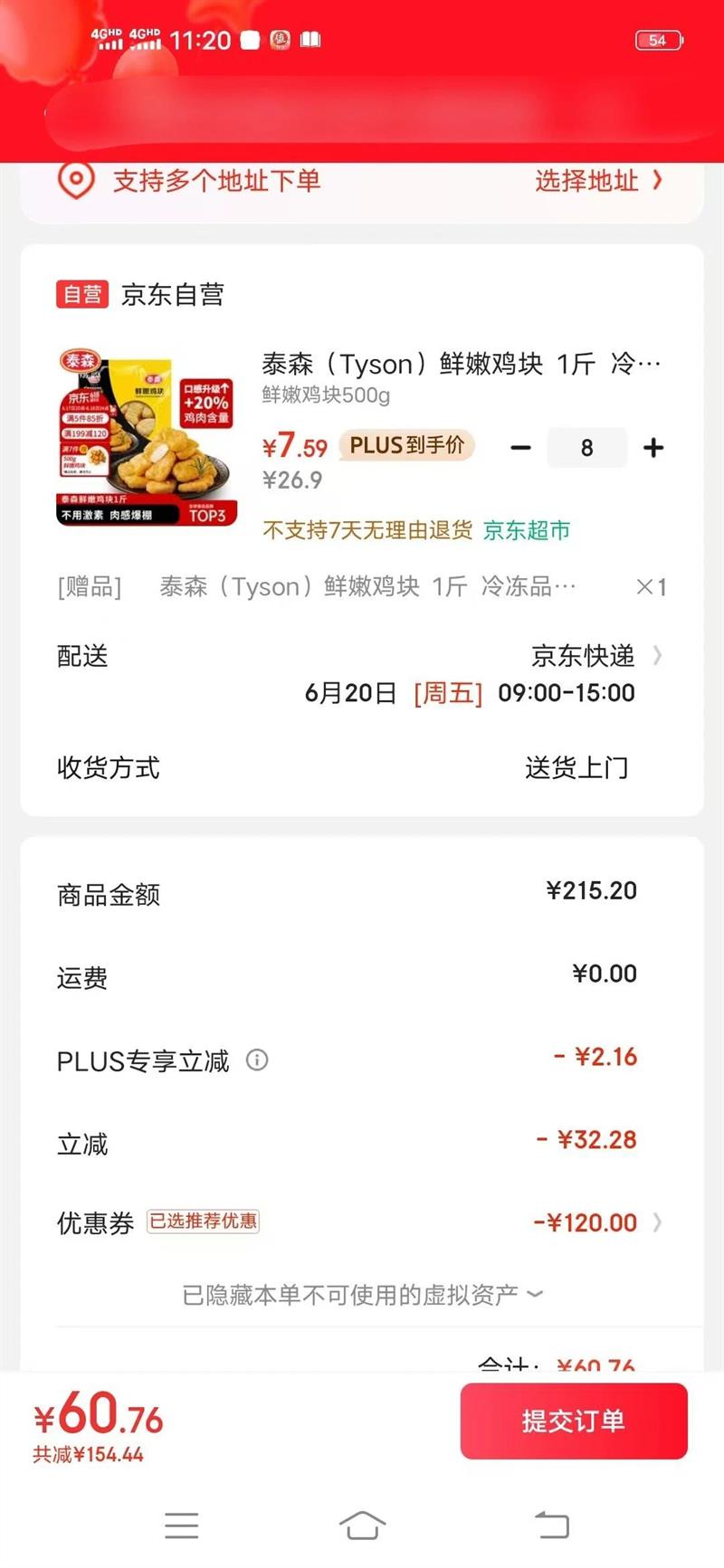Image resolution: width=724 pixels, height=1568 pixels.
Task: Go to the system home screen
Action: coord(362,1525)
